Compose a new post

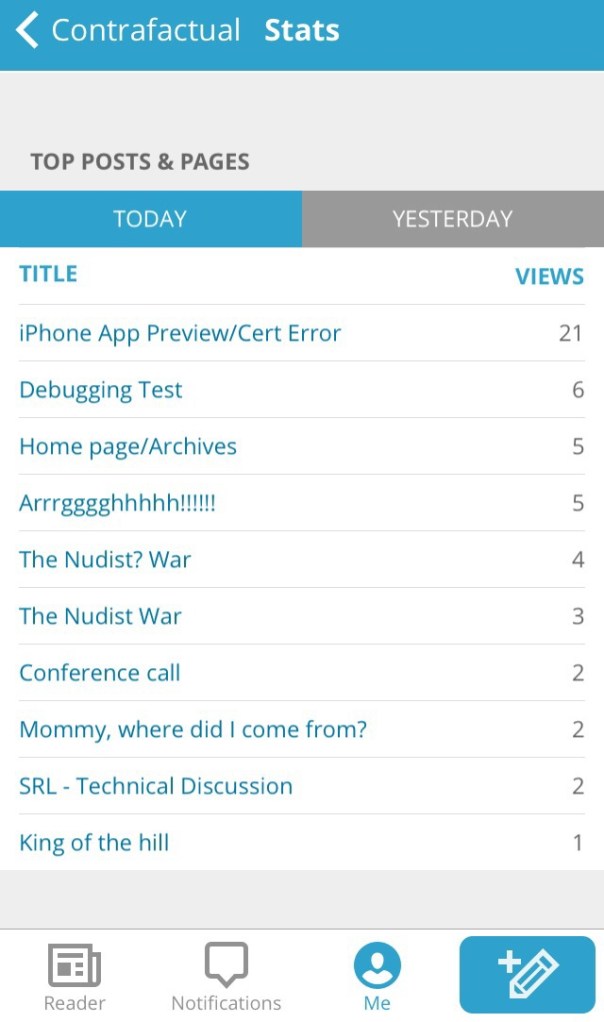click(x=527, y=974)
